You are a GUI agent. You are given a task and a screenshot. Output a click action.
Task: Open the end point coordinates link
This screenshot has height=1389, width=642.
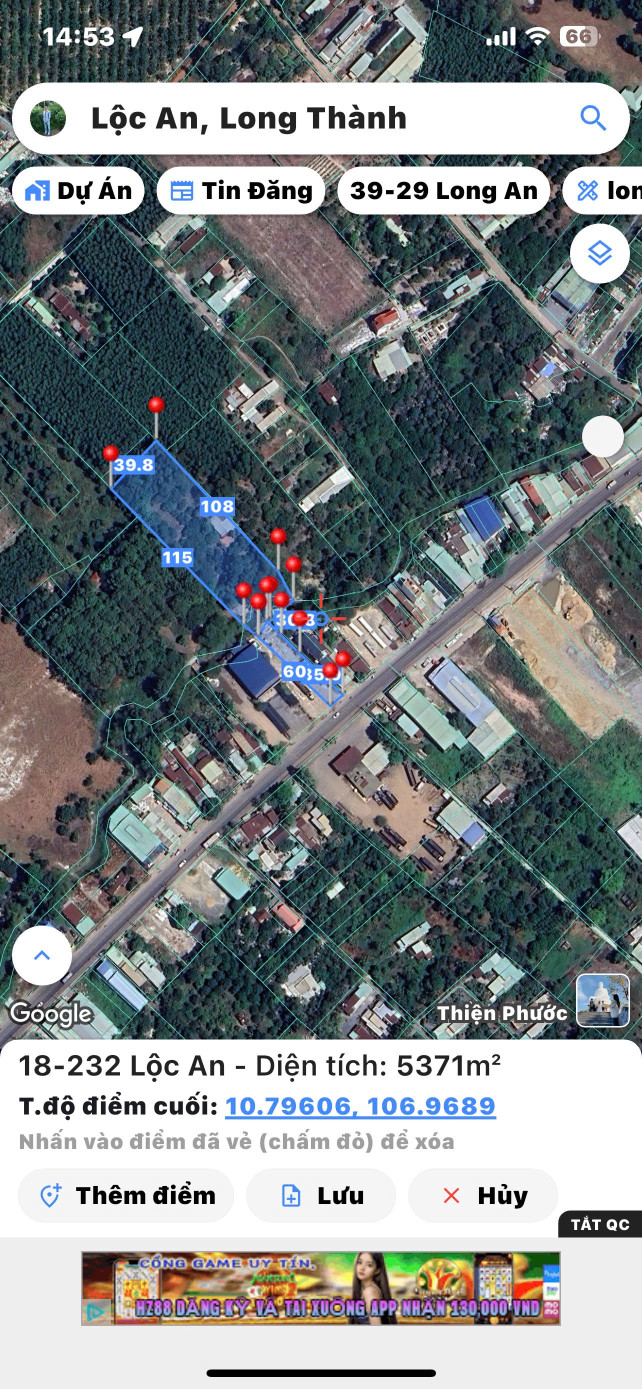(x=360, y=1106)
